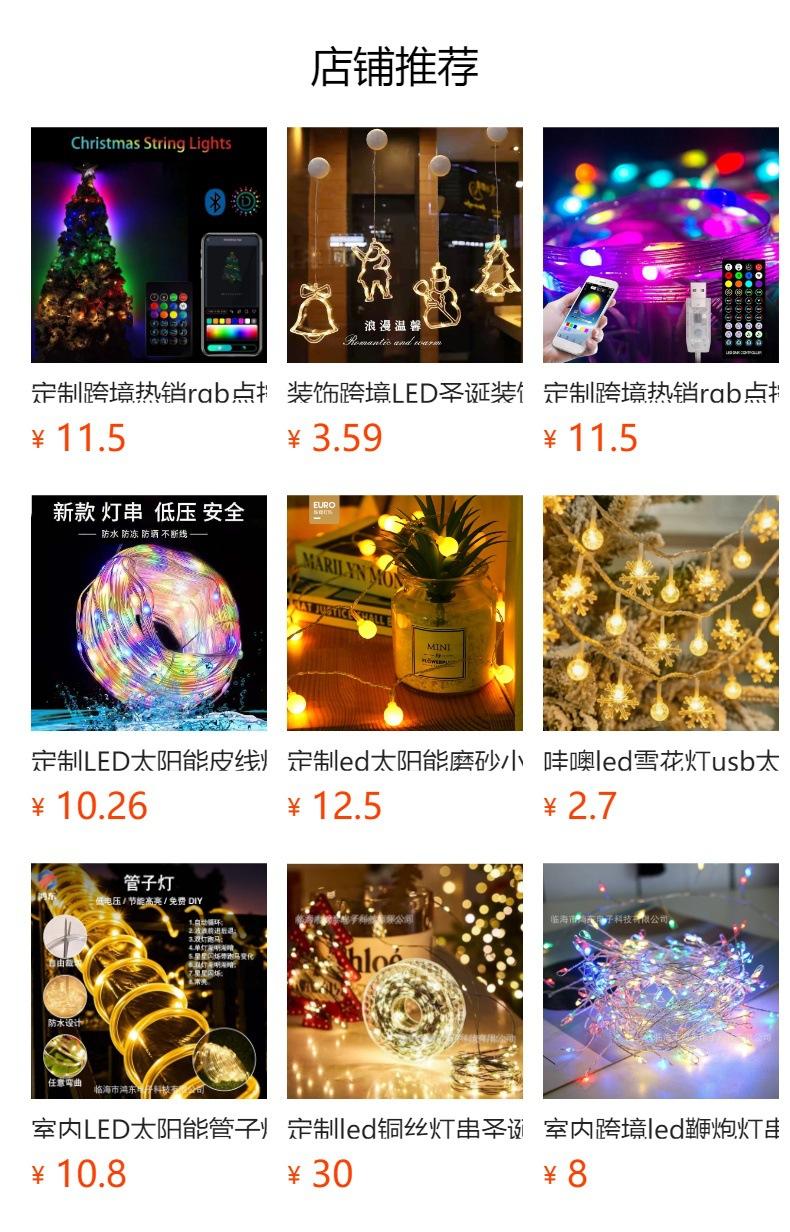Choose the 室内跨境led鞭炮灯串 item at ¥8
The height and width of the screenshot is (1232, 790).
click(x=661, y=981)
